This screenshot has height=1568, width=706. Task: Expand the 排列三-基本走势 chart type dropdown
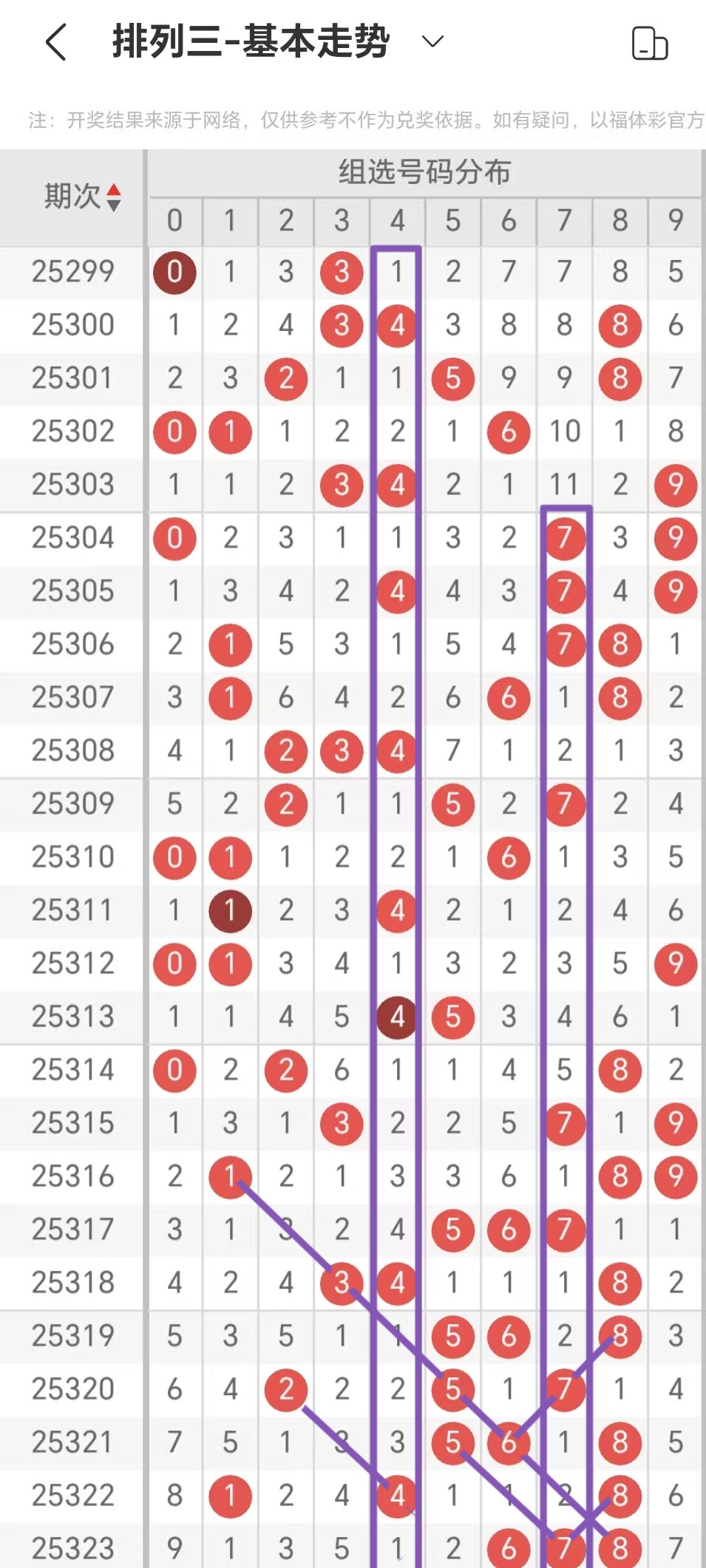[x=432, y=41]
